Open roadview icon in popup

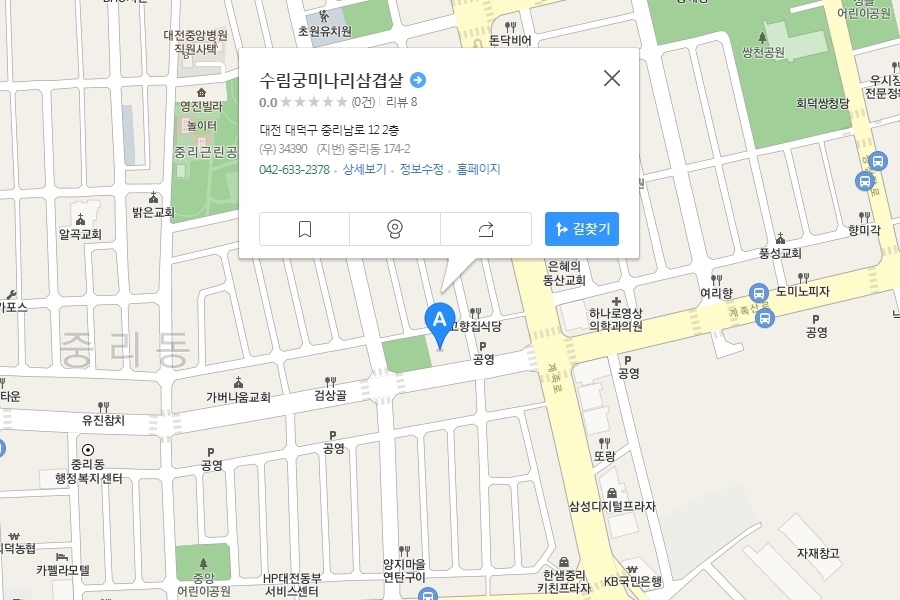coord(395,229)
